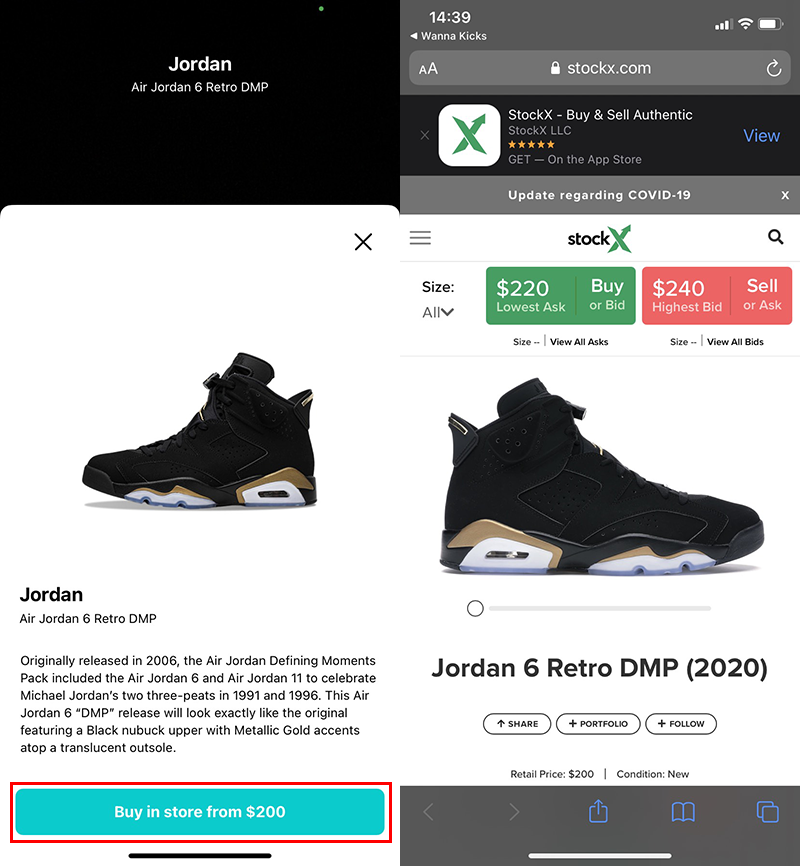Open the reader text size options
This screenshot has width=800, height=866.
(428, 69)
